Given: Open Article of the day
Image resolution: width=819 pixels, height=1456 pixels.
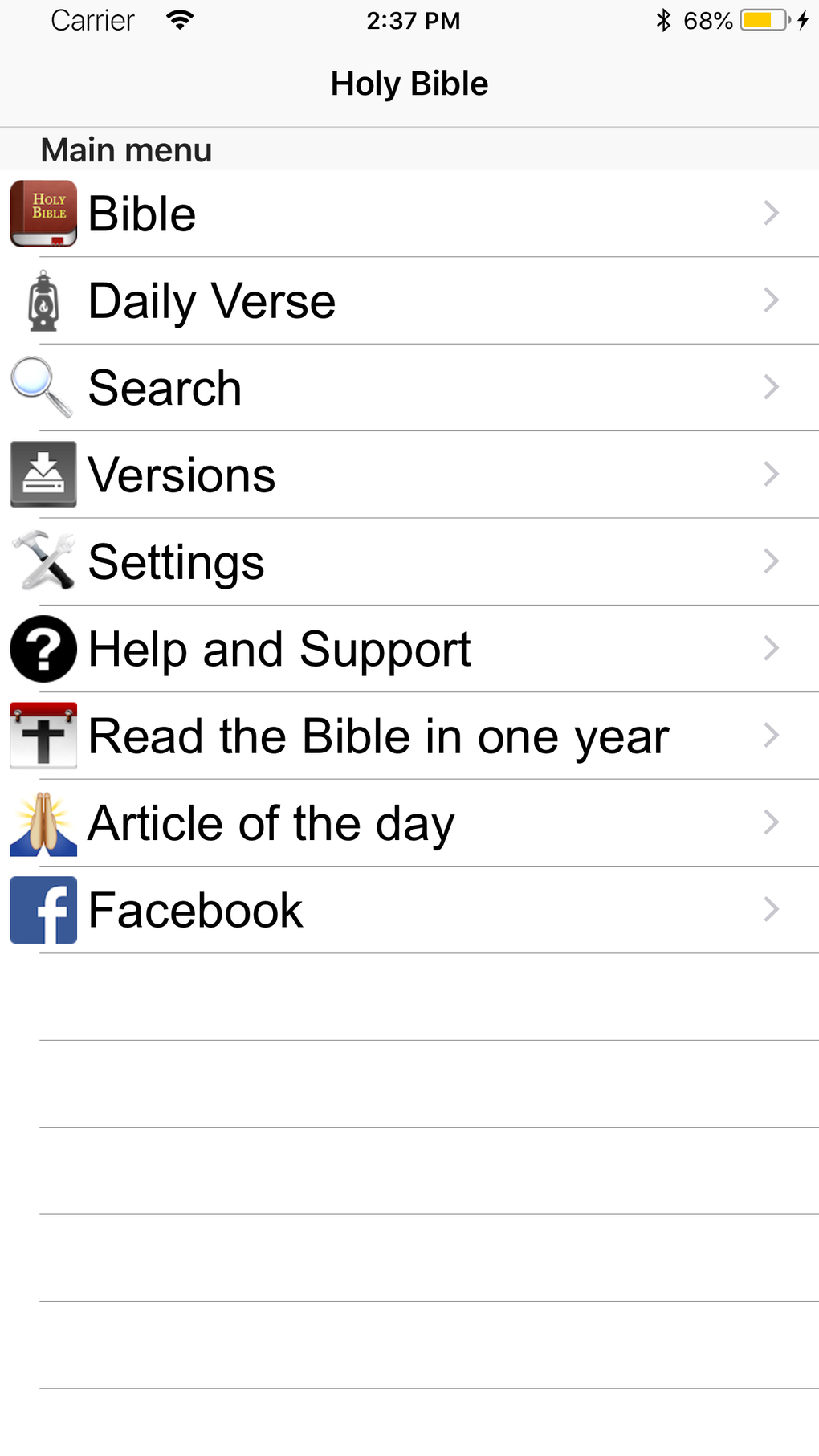Looking at the screenshot, I should (271, 822).
